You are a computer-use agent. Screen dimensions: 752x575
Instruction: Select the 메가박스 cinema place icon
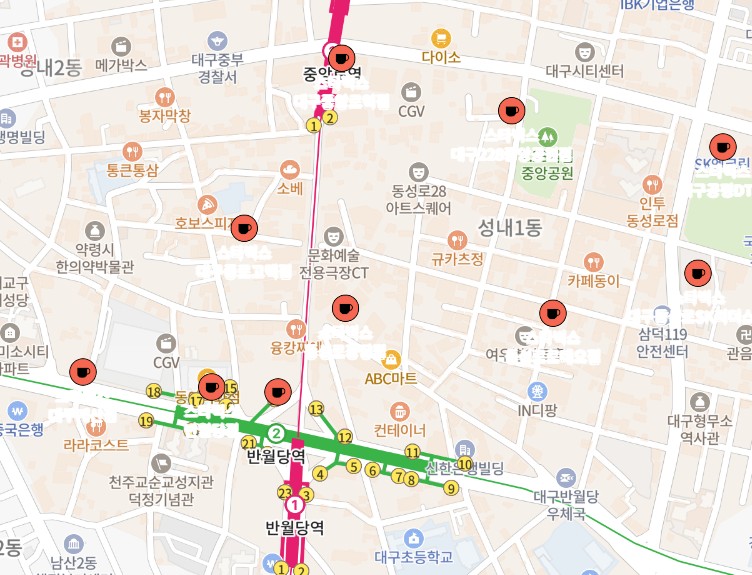pyautogui.click(x=121, y=47)
